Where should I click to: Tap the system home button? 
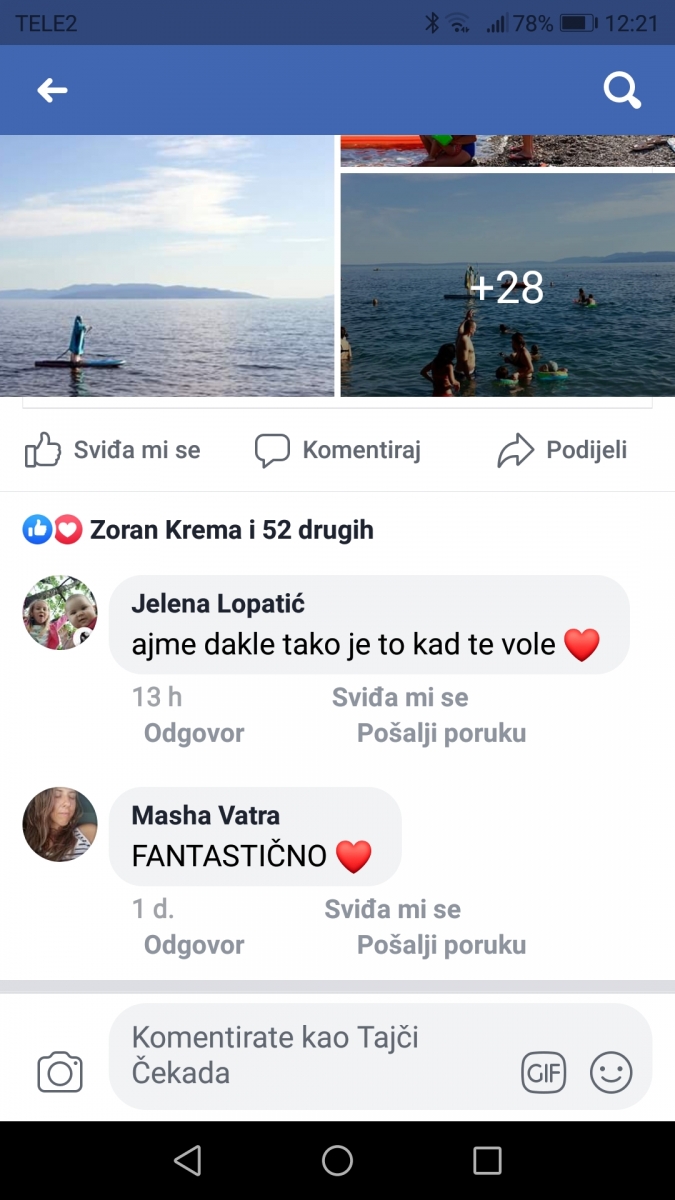337,1160
